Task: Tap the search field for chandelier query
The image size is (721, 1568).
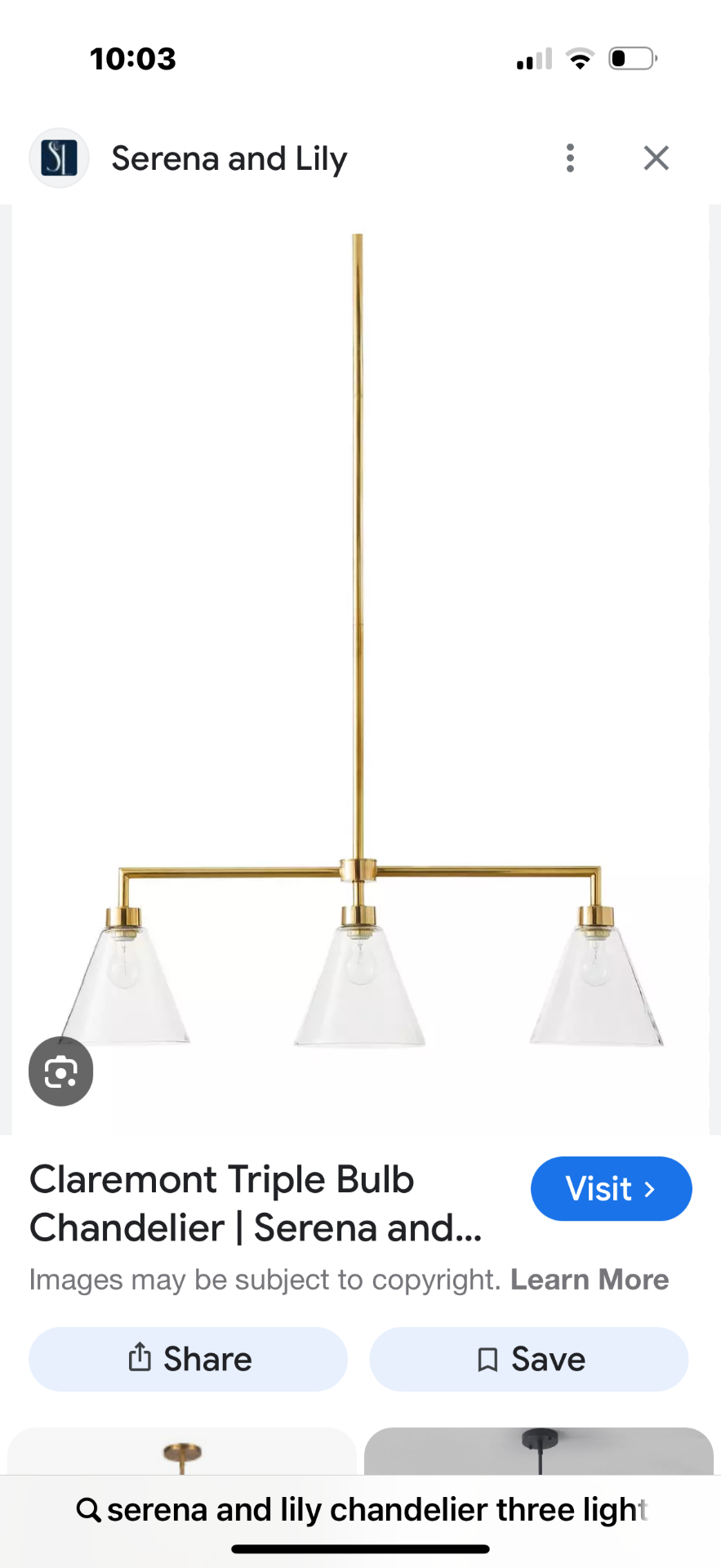Action: pos(361,1510)
